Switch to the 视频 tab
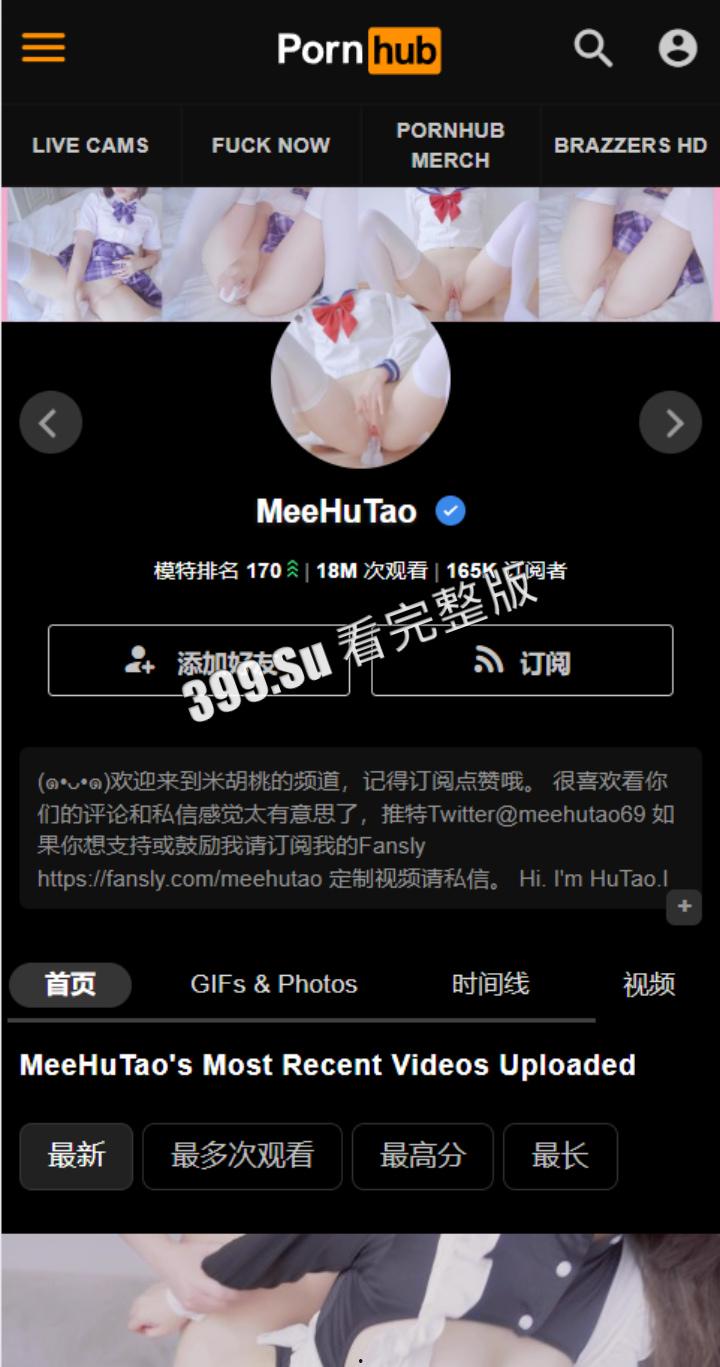Viewport: 720px width, 1367px height. click(649, 984)
